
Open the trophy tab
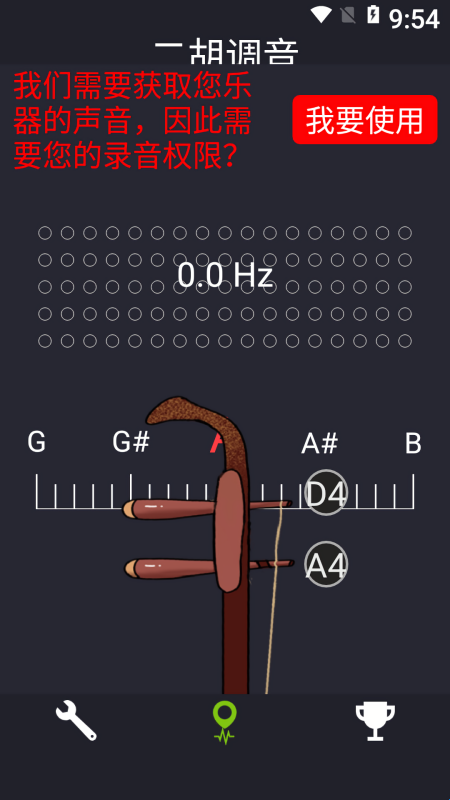pos(375,721)
